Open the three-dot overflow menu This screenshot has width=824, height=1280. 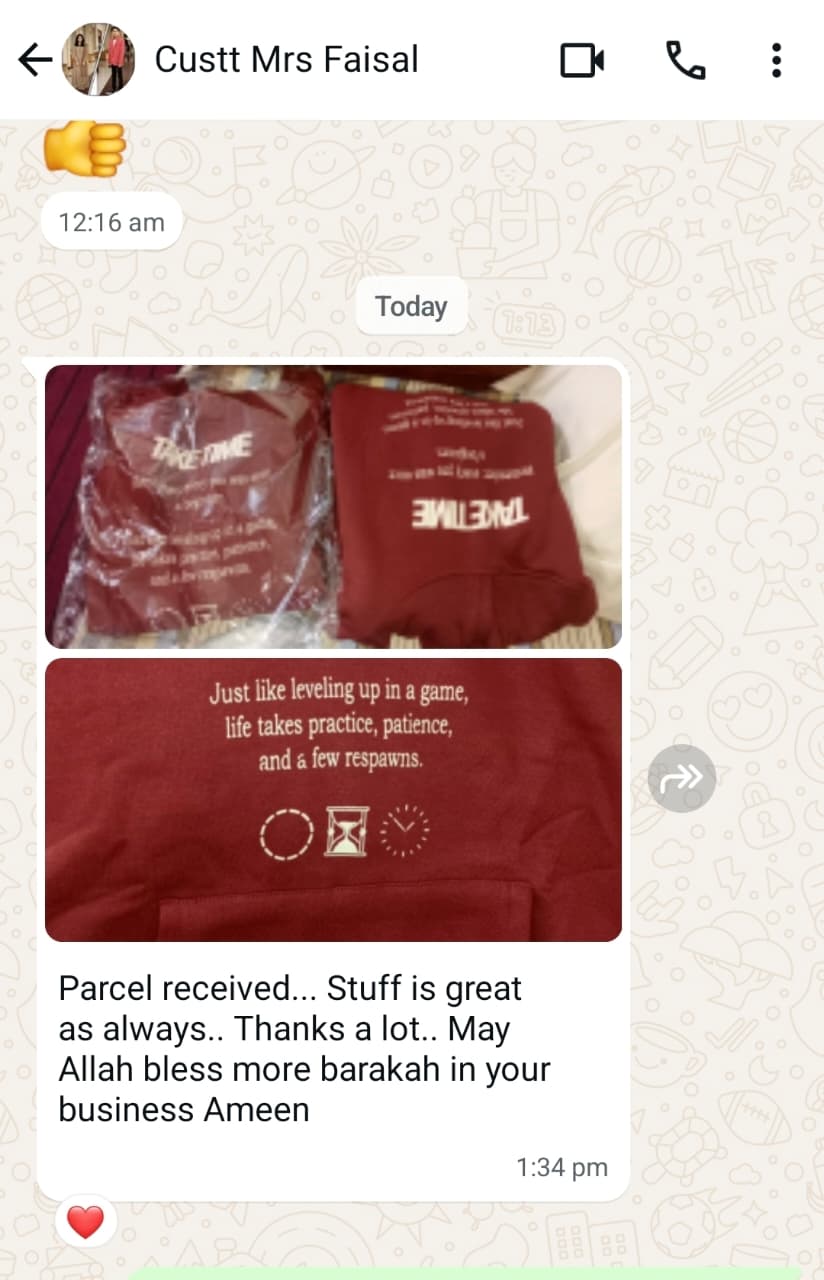(x=776, y=61)
